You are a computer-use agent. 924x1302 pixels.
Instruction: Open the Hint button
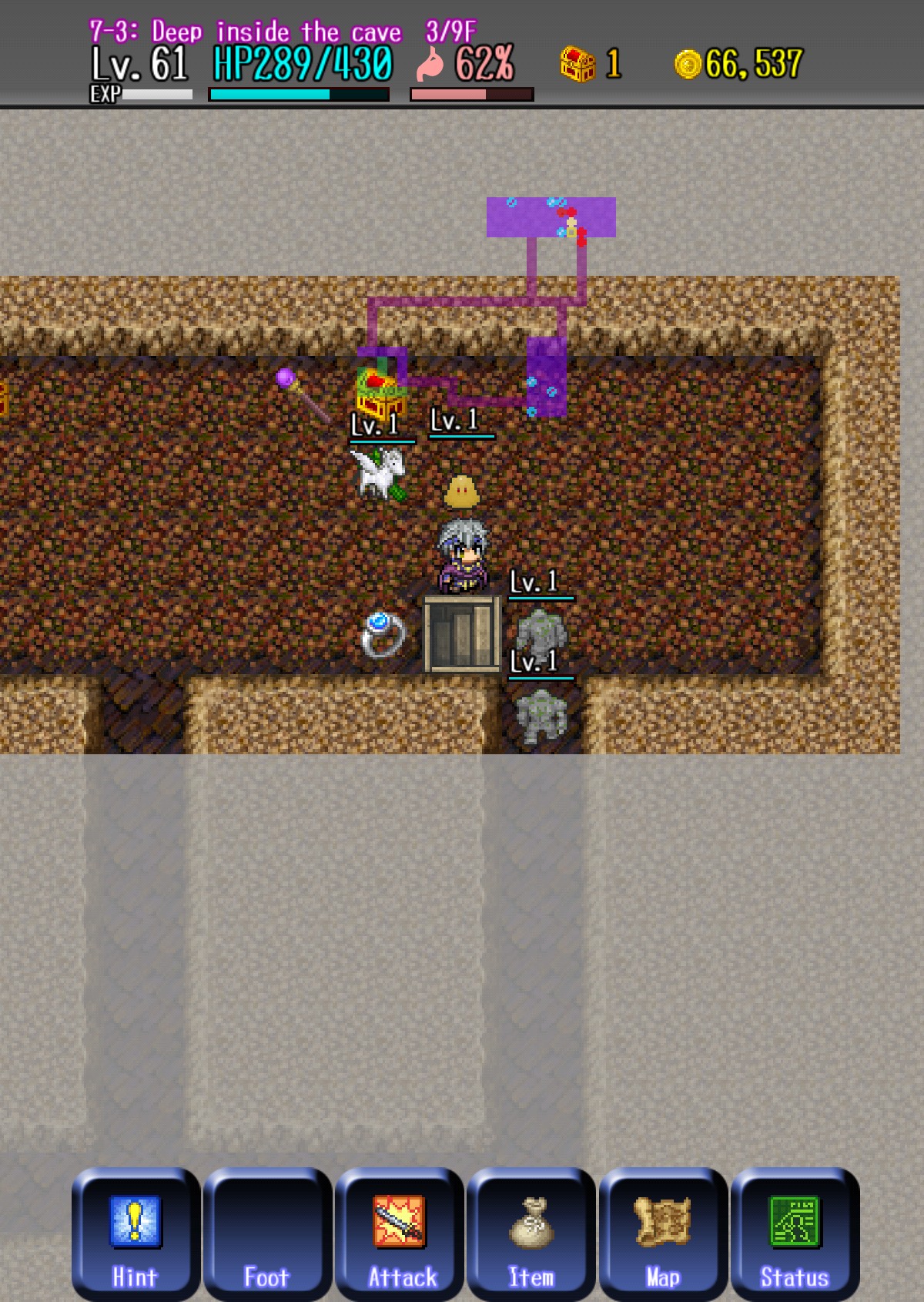(136, 1234)
